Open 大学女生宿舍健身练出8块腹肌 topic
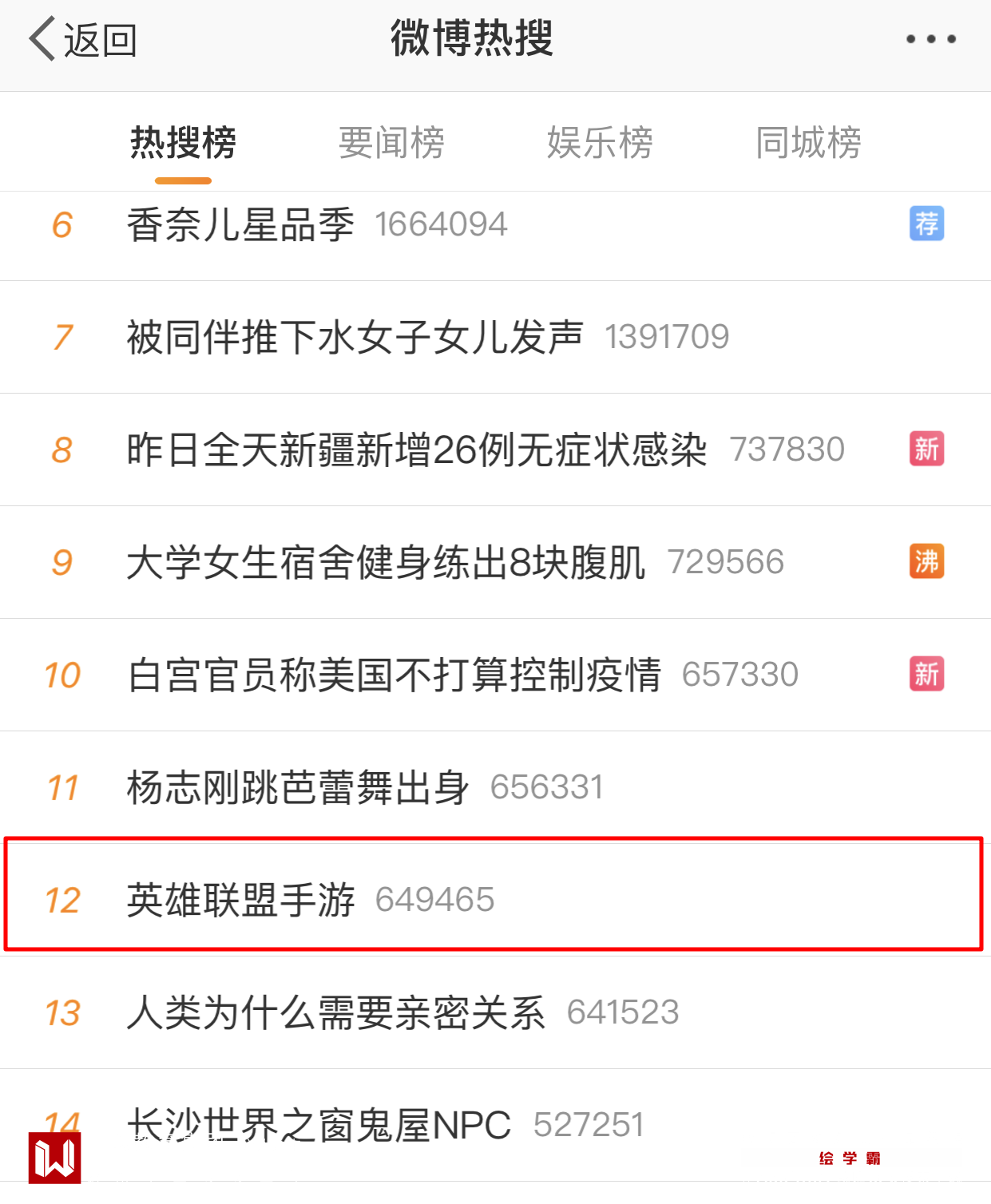The width and height of the screenshot is (991, 1204). pyautogui.click(x=386, y=563)
